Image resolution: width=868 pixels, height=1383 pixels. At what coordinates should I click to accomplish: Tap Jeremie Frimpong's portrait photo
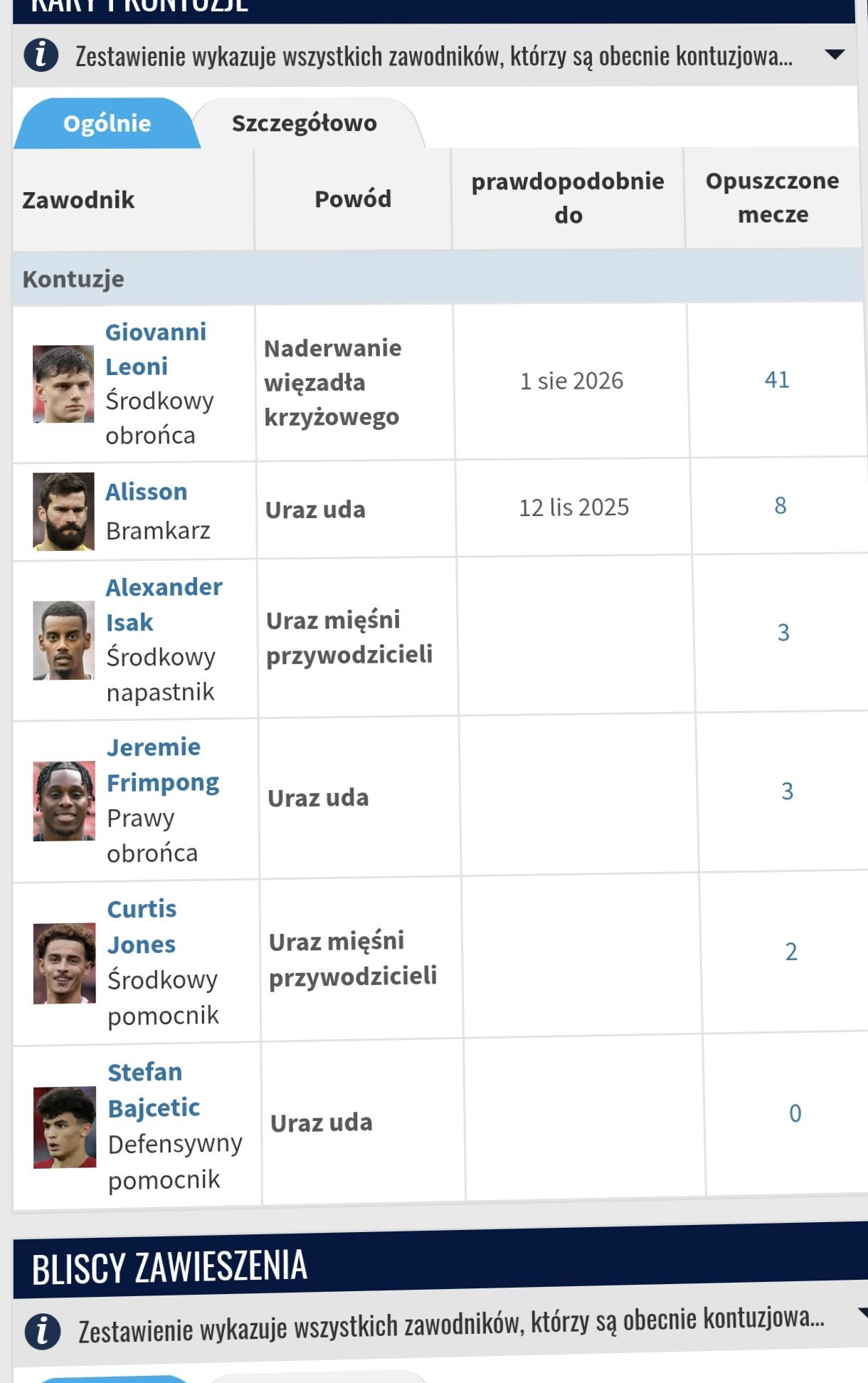point(64,801)
